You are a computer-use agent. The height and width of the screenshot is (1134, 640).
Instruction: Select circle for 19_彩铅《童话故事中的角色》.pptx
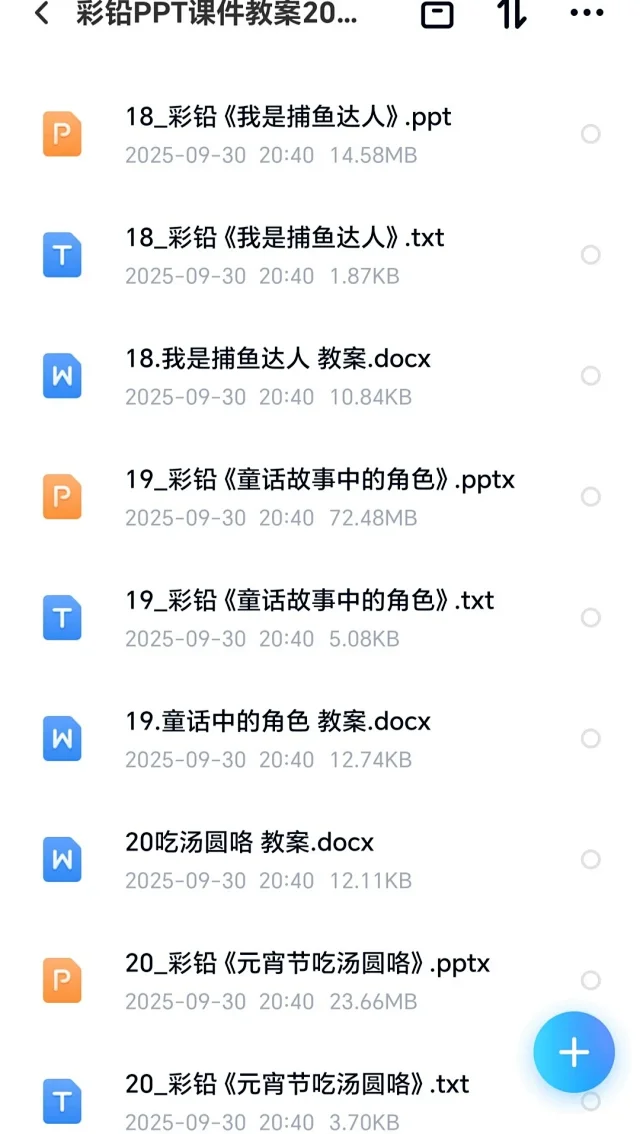pos(591,497)
